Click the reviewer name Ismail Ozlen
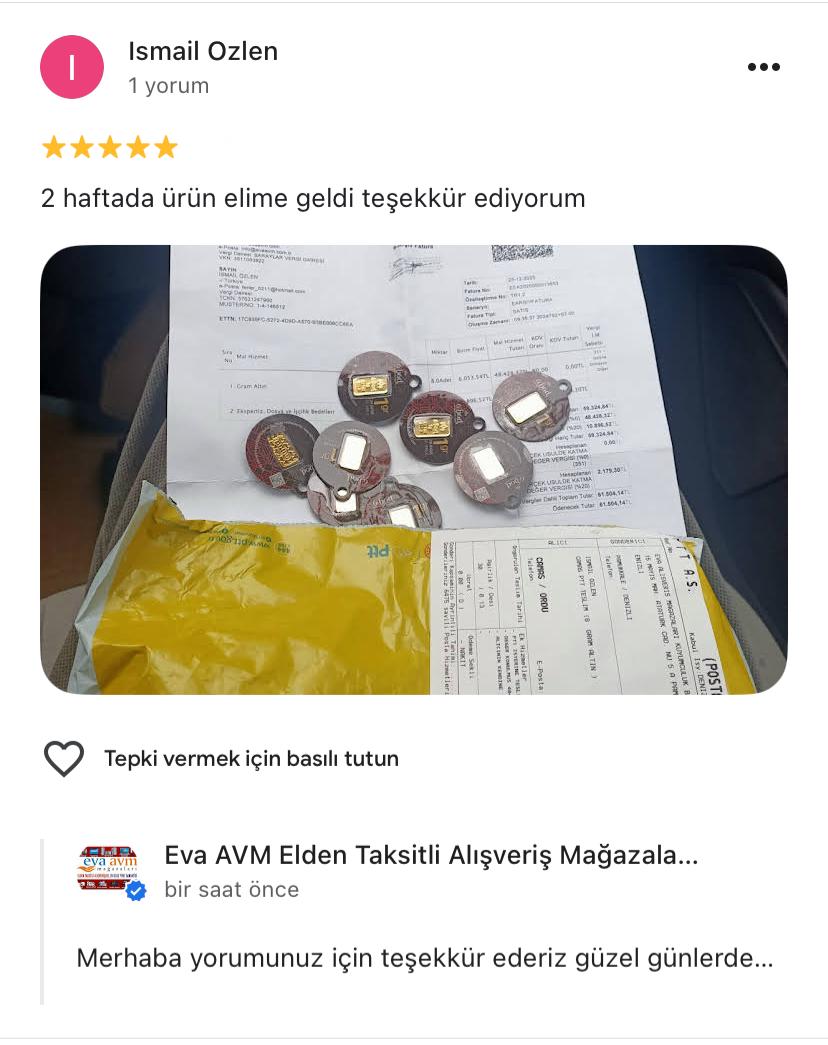Image resolution: width=828 pixels, height=1045 pixels. coord(202,54)
